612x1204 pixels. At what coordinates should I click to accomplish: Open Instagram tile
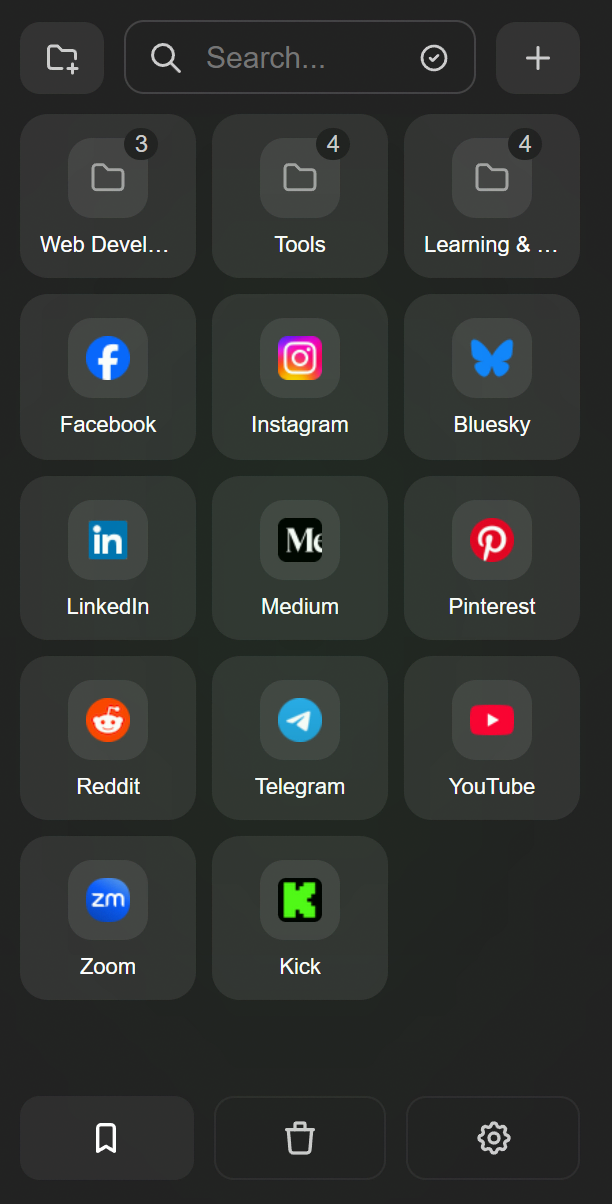click(x=300, y=377)
